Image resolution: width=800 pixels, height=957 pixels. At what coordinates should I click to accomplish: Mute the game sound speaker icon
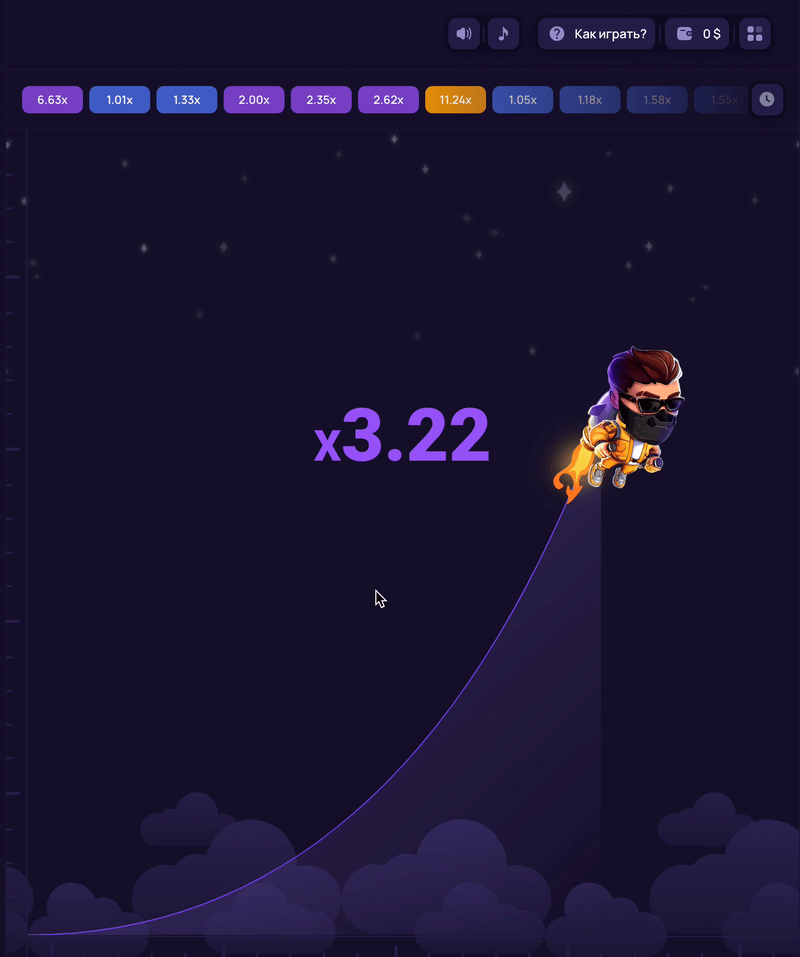(x=463, y=34)
